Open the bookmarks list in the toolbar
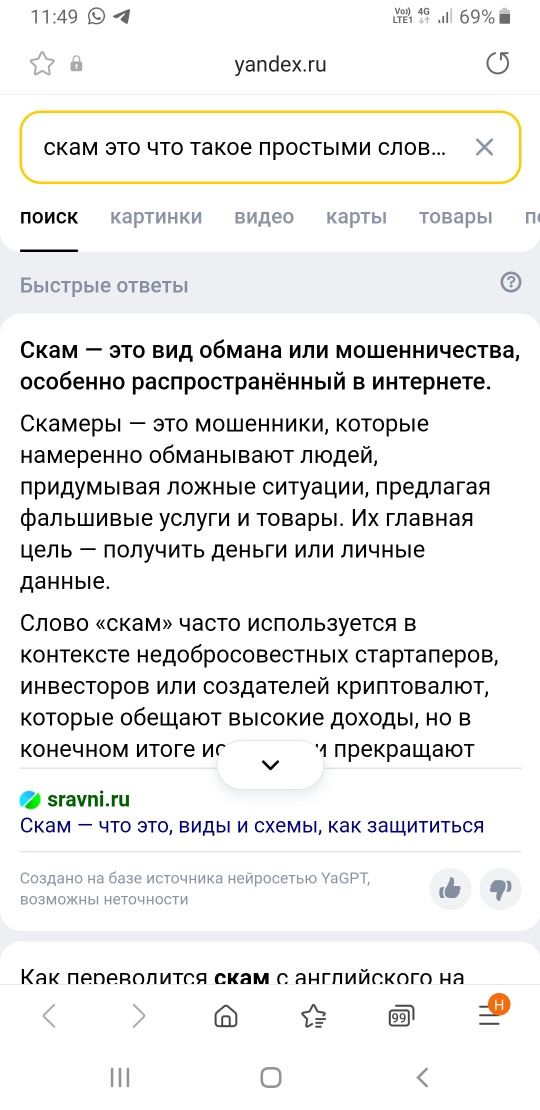This screenshot has height=1110, width=540. point(313,1017)
